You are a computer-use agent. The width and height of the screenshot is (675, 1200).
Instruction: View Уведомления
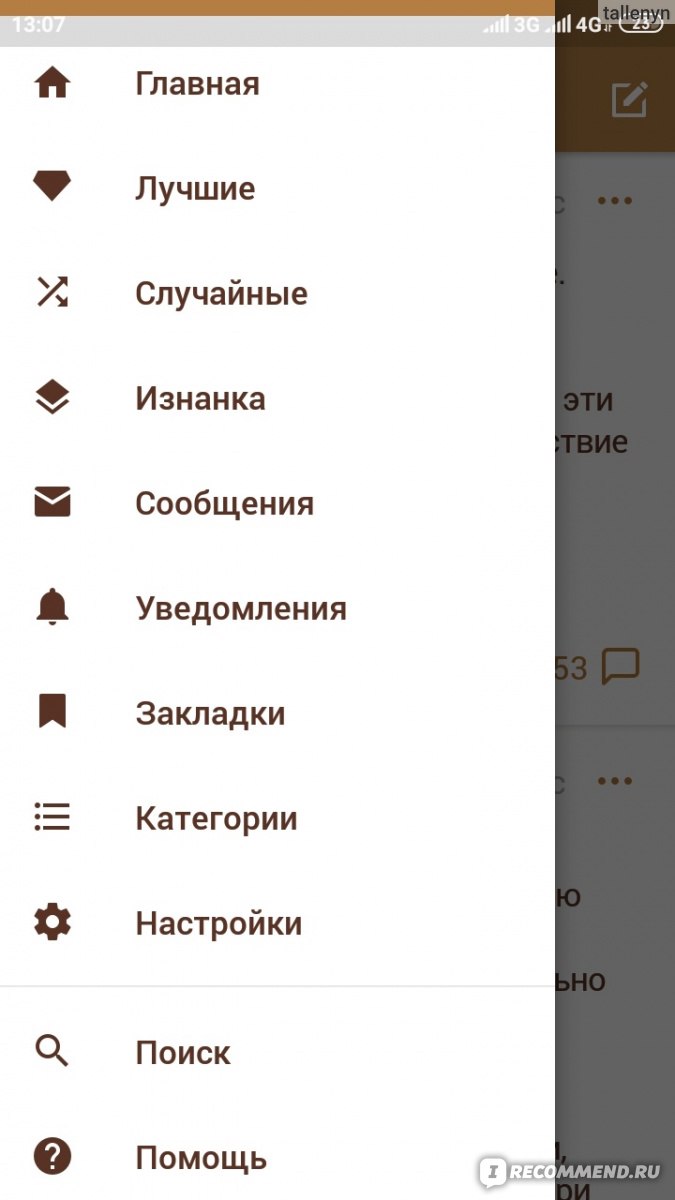277,609
